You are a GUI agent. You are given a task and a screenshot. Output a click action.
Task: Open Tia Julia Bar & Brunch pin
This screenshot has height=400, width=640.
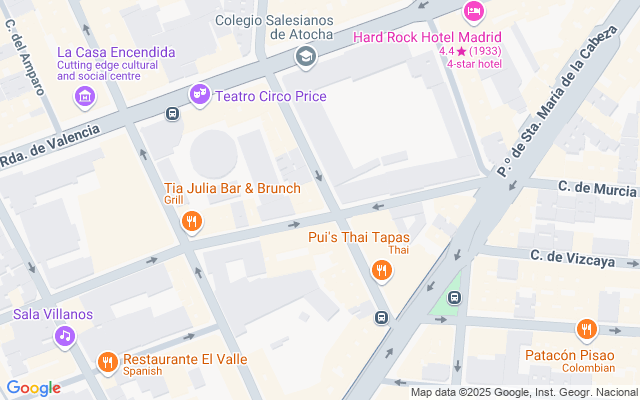click(192, 221)
